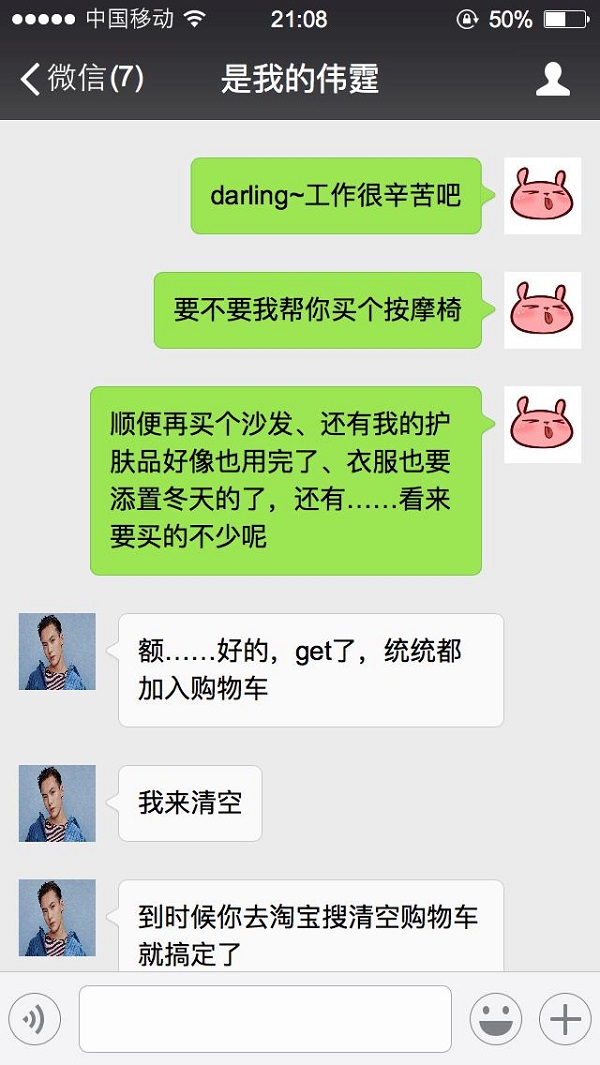
Task: Tap the bunny avatar beside the darling~ message
Action: (542, 195)
